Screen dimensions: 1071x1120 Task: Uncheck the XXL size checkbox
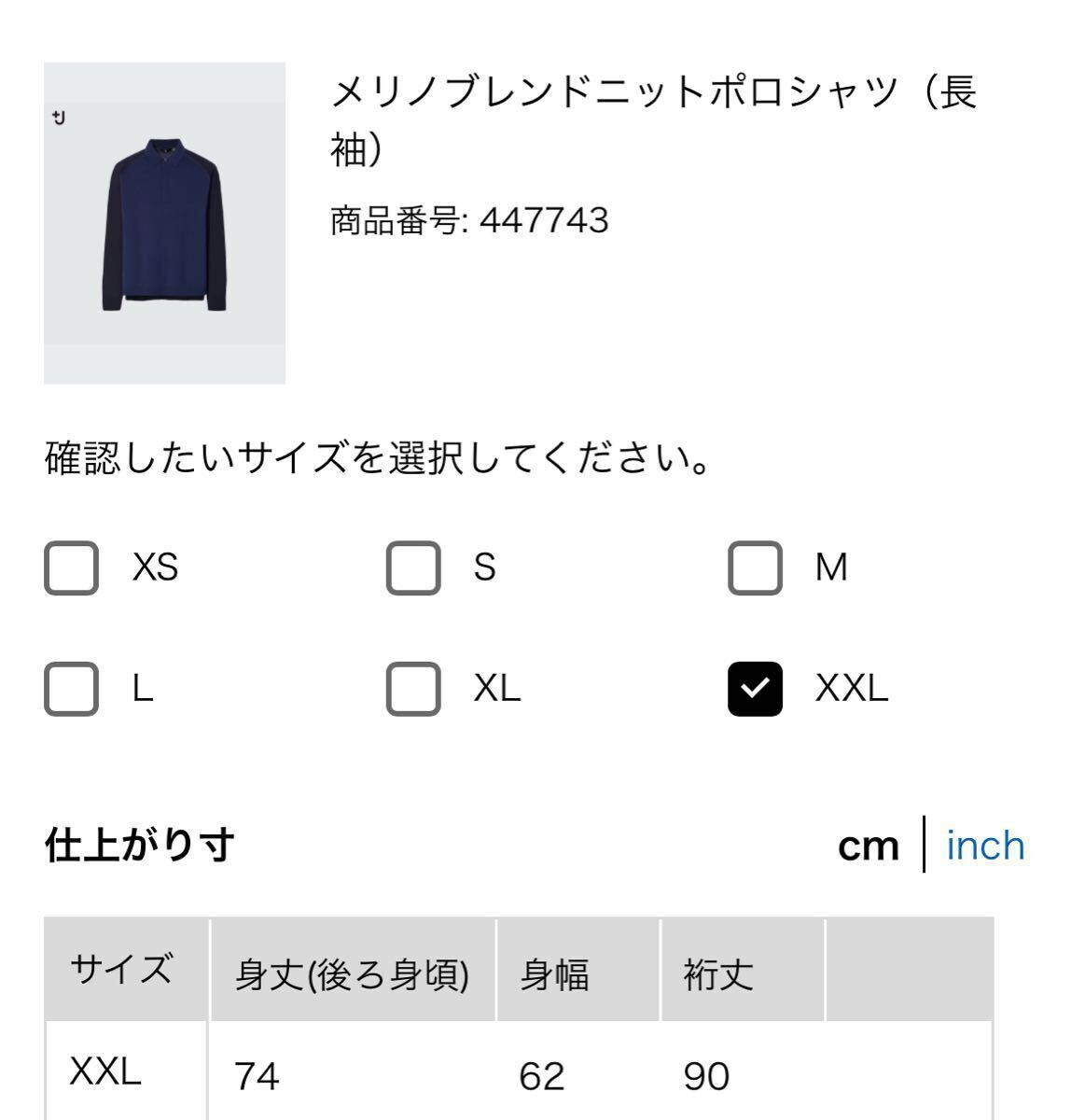tap(755, 689)
